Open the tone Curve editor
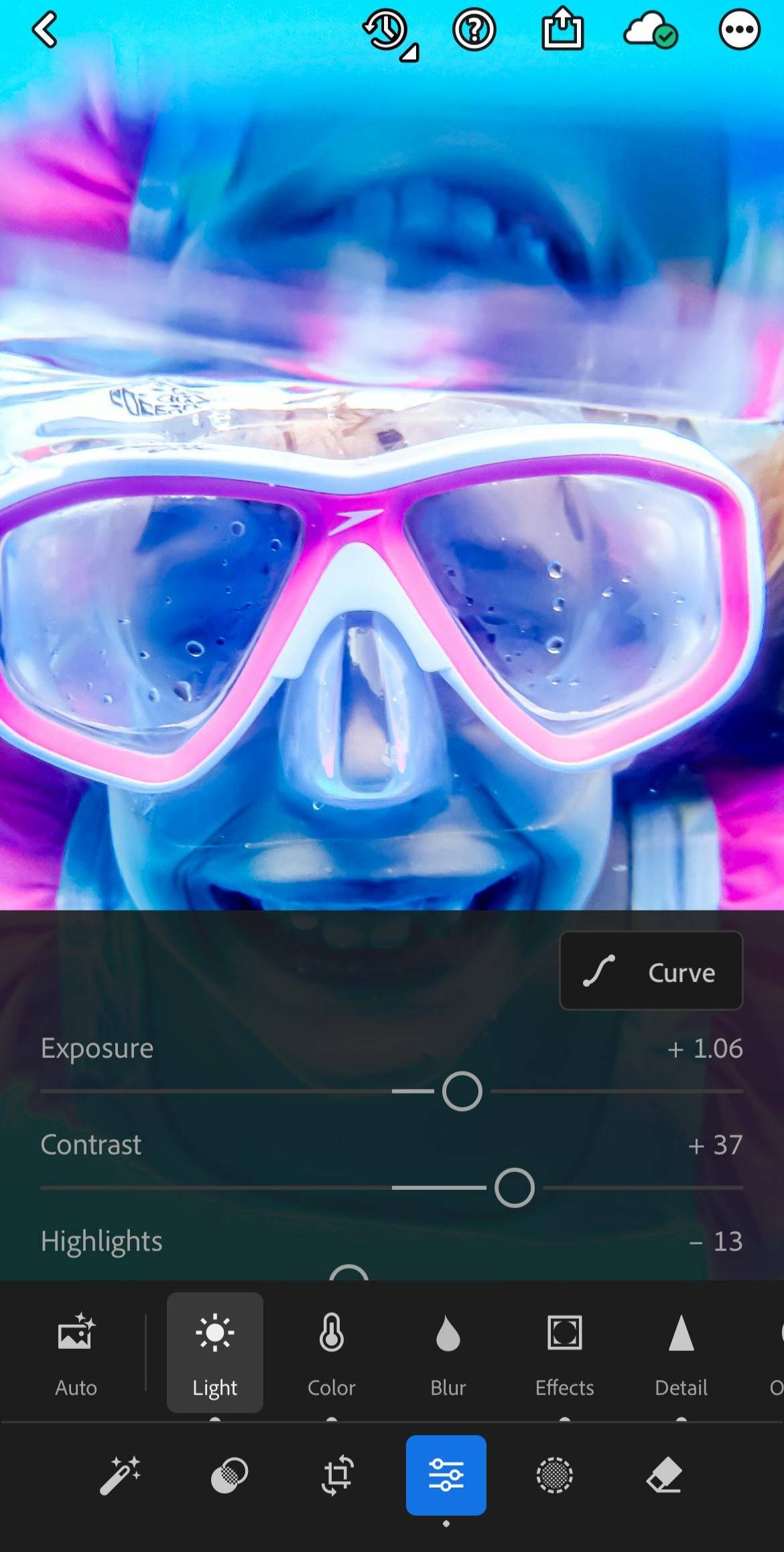 [651, 971]
